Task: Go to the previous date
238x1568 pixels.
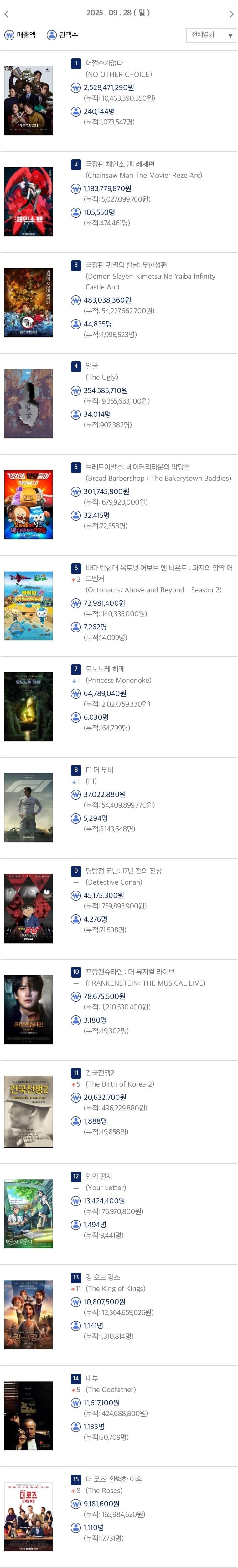Action: coord(7,13)
